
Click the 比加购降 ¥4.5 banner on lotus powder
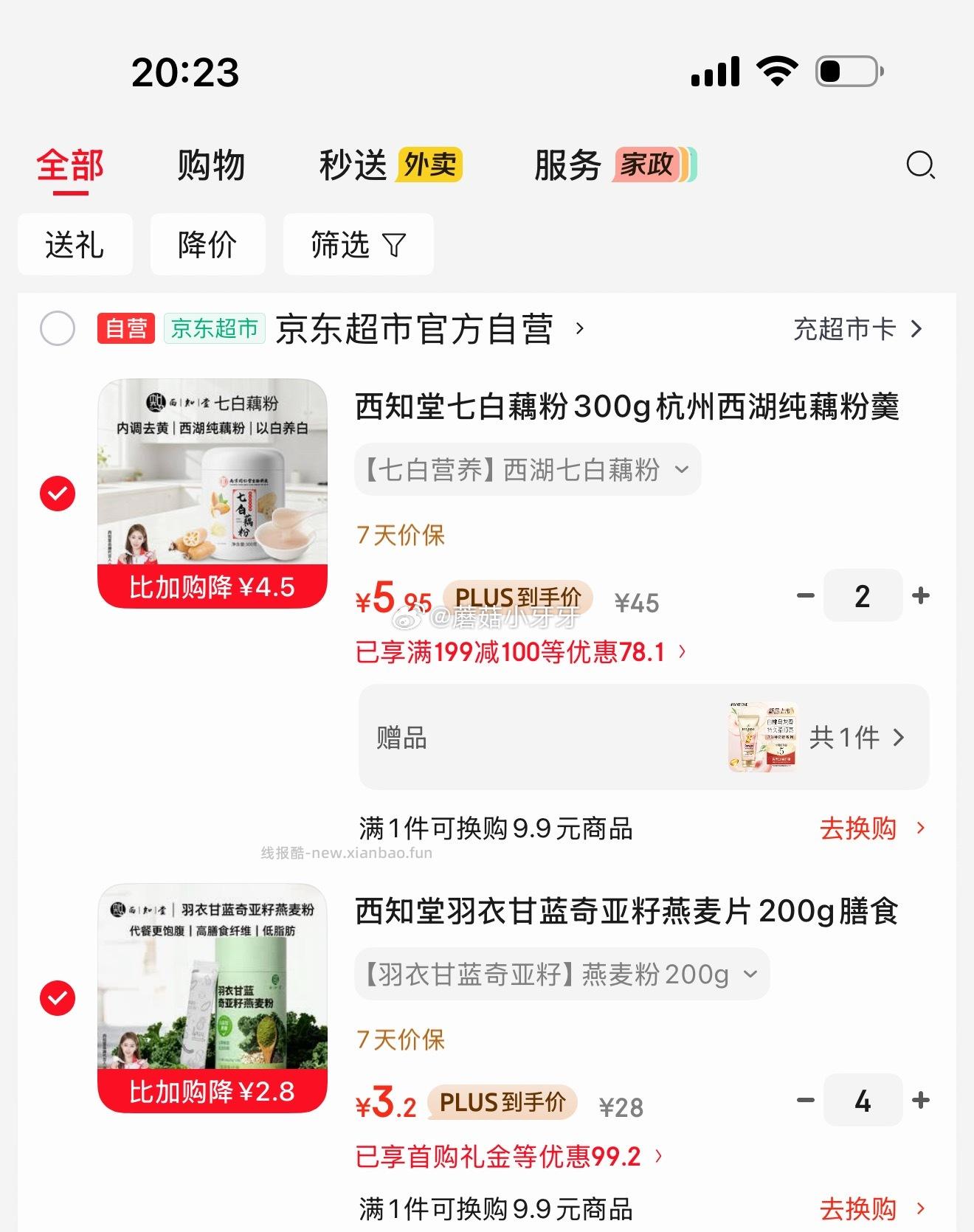click(213, 586)
